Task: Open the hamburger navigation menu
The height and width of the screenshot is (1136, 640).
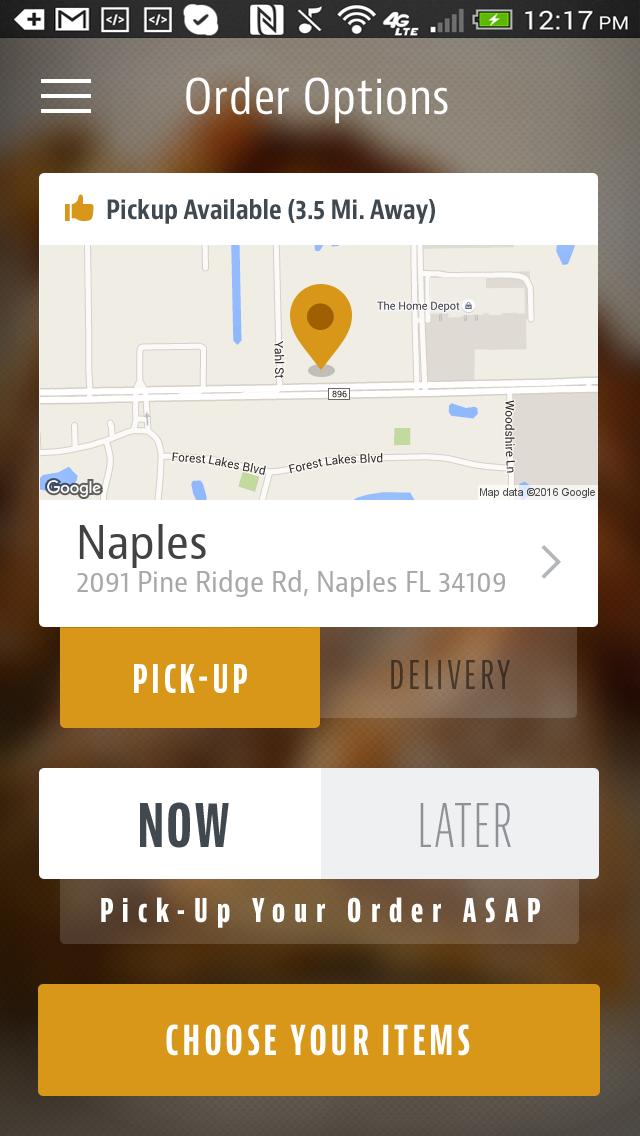Action: point(66,96)
